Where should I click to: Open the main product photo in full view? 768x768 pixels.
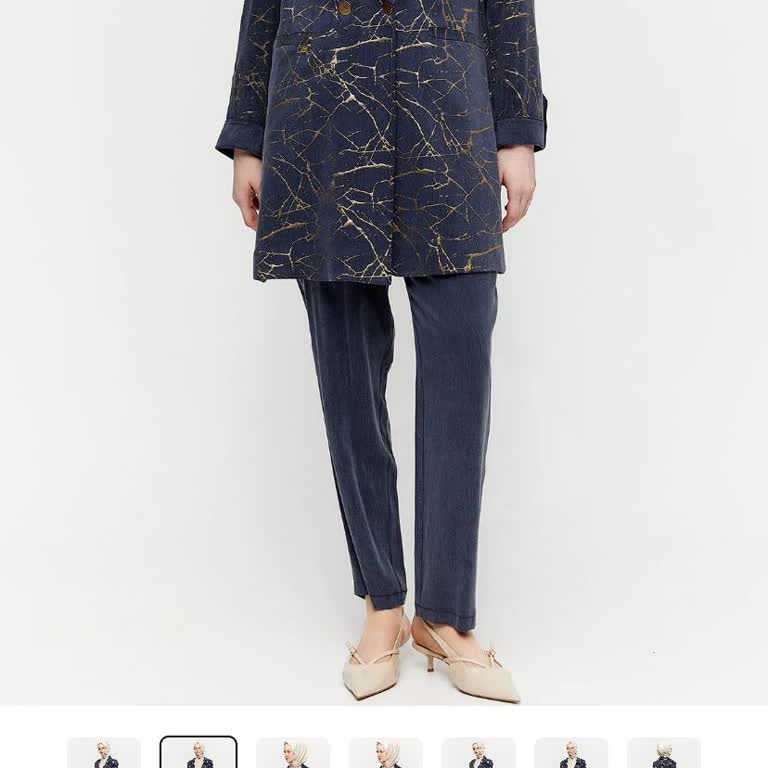(384, 350)
